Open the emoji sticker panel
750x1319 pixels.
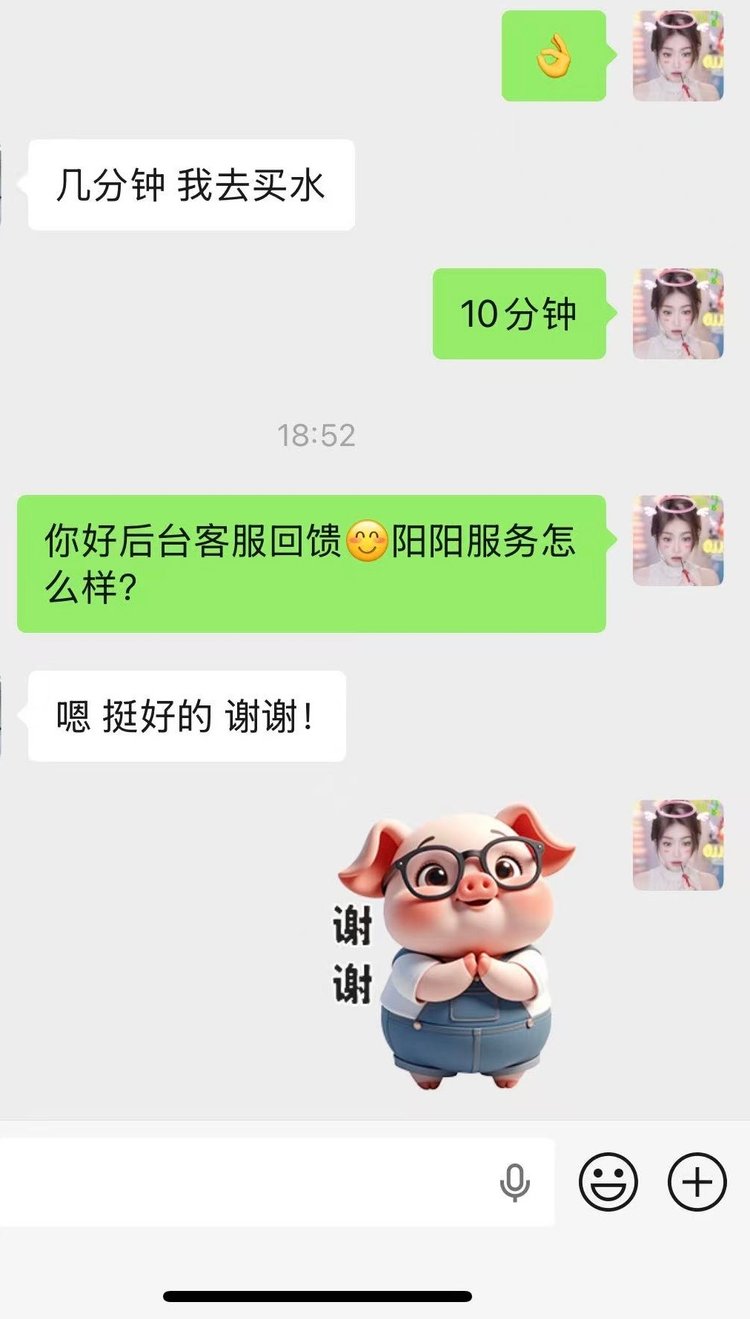(x=608, y=1182)
